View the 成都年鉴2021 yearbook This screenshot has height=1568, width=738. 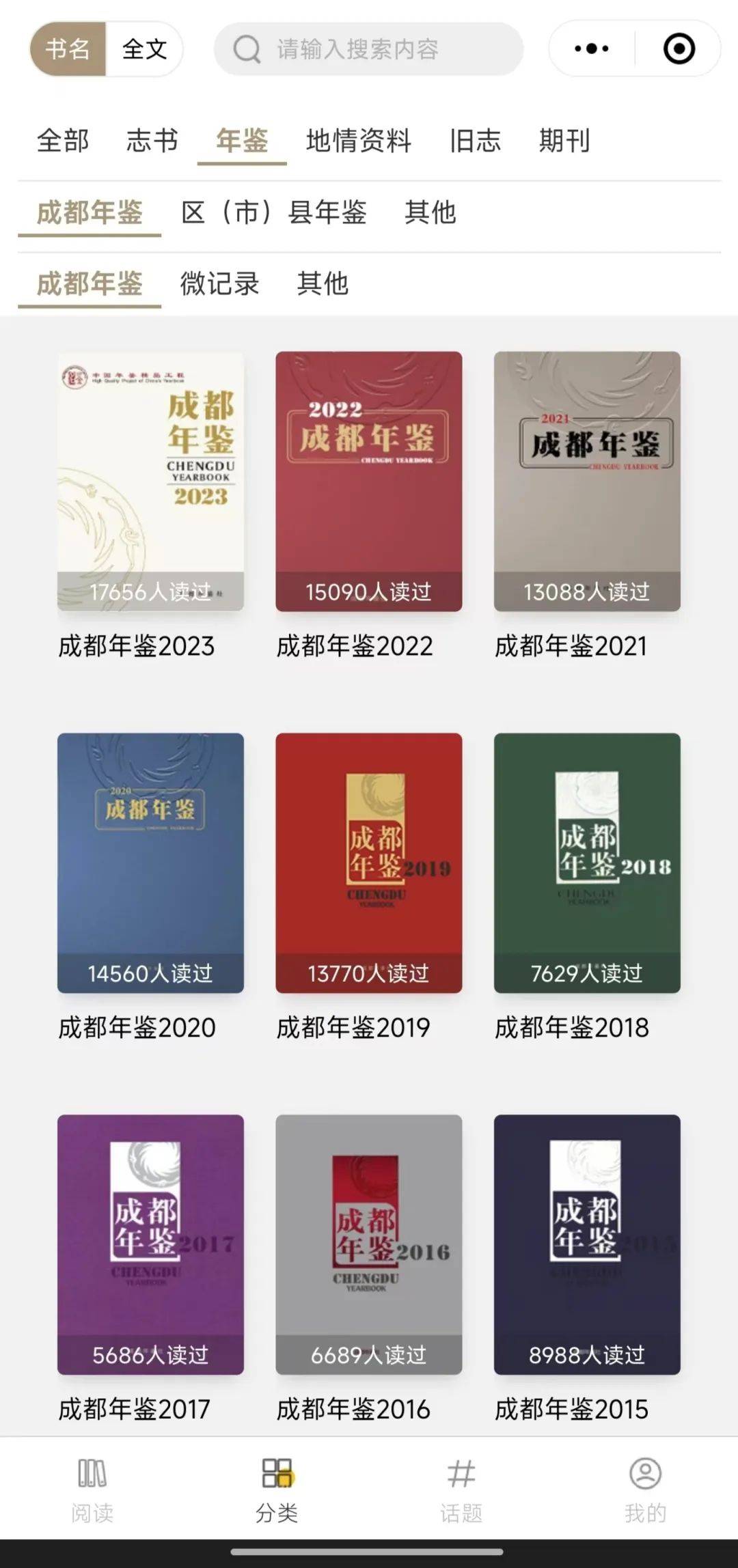pos(587,481)
